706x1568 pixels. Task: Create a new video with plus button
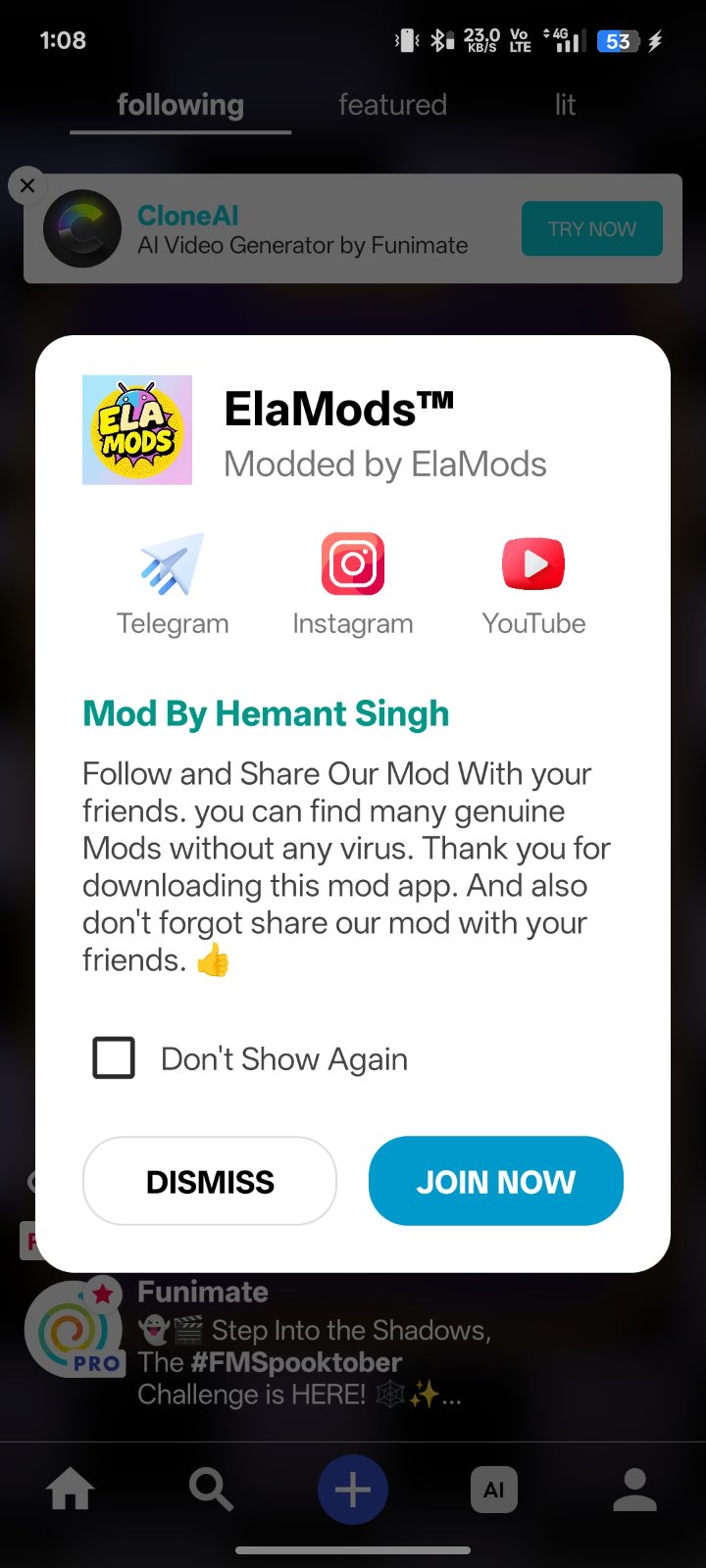click(x=353, y=1490)
